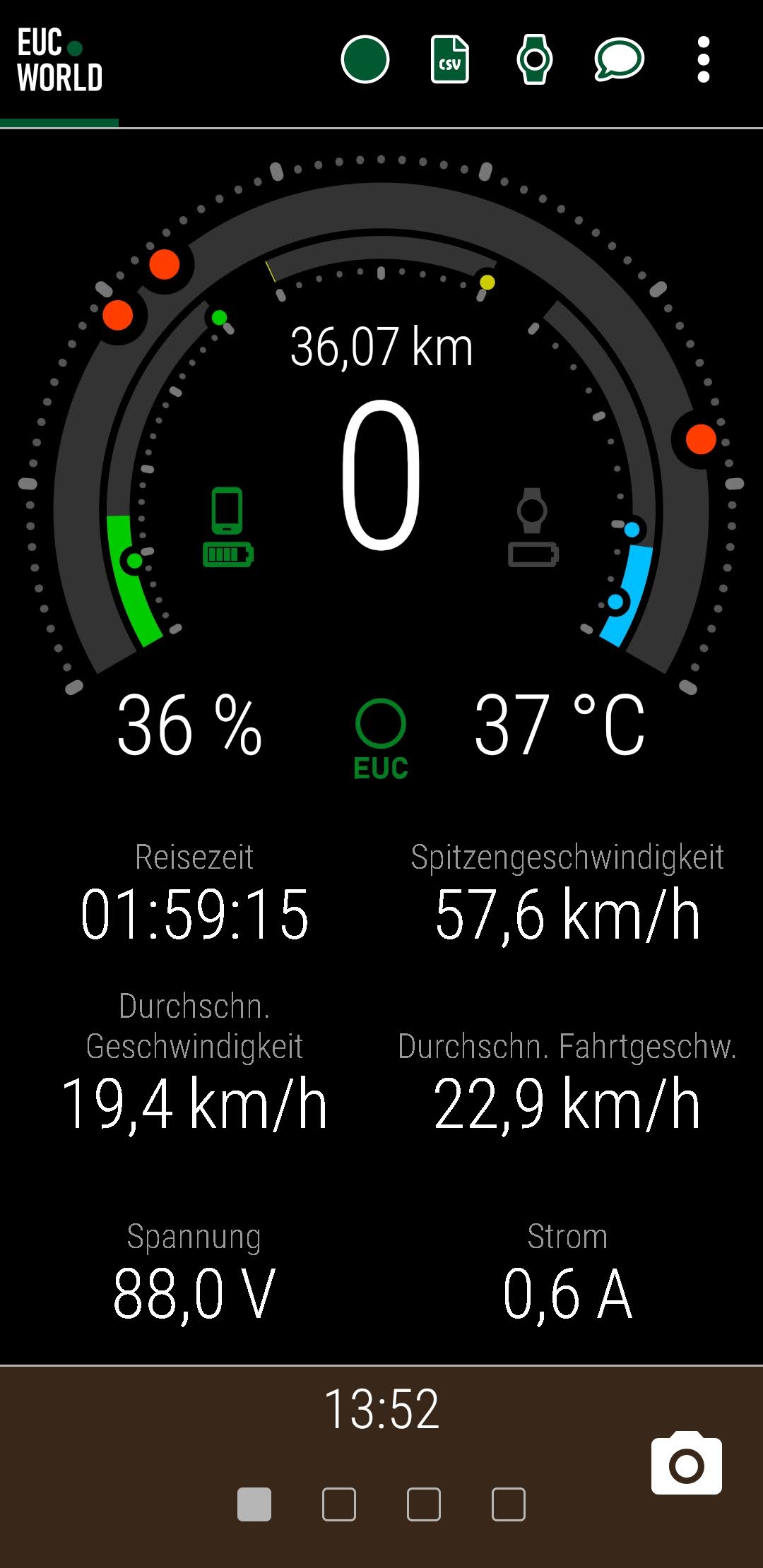Select the fourth page indicator
The image size is (763, 1568).
click(x=509, y=1504)
